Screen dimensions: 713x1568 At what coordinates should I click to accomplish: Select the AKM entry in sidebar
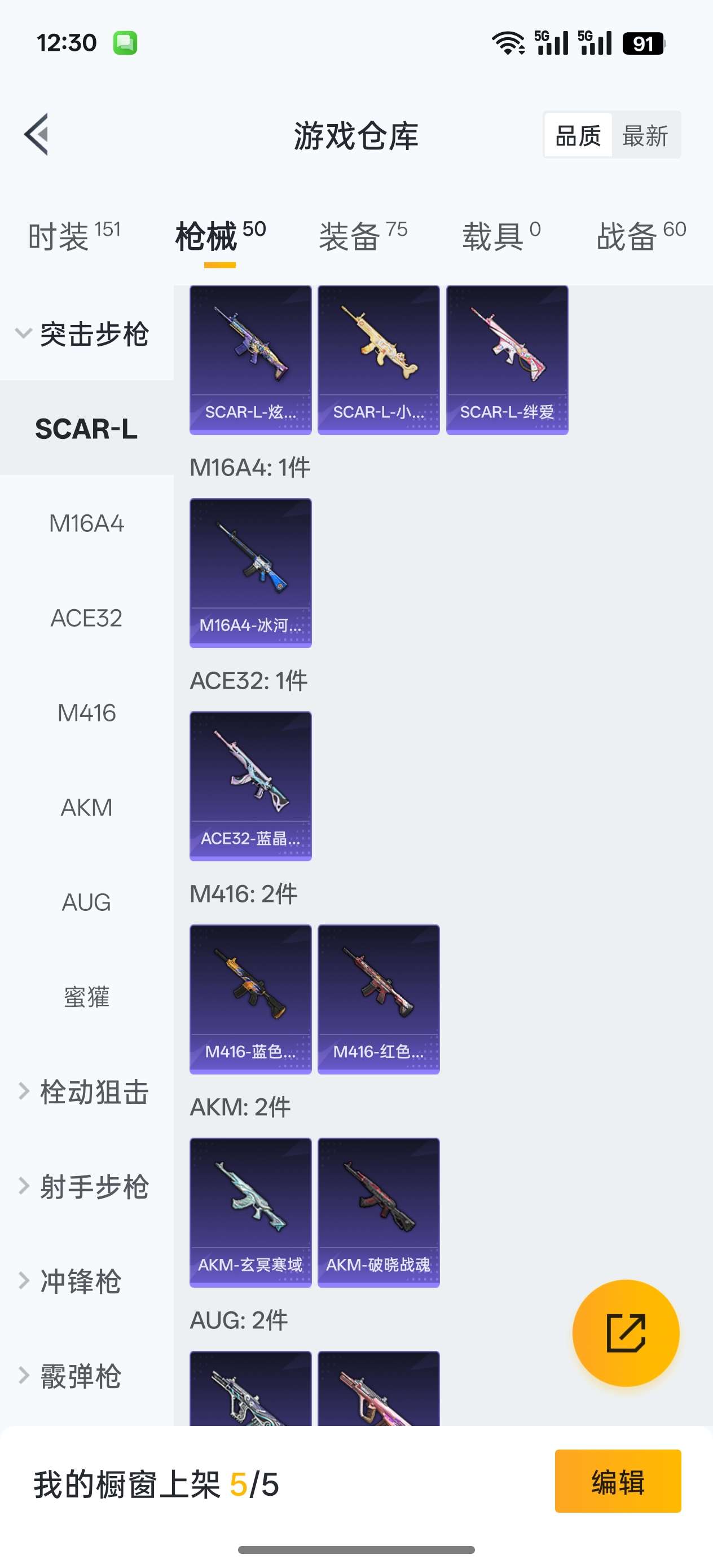[86, 808]
